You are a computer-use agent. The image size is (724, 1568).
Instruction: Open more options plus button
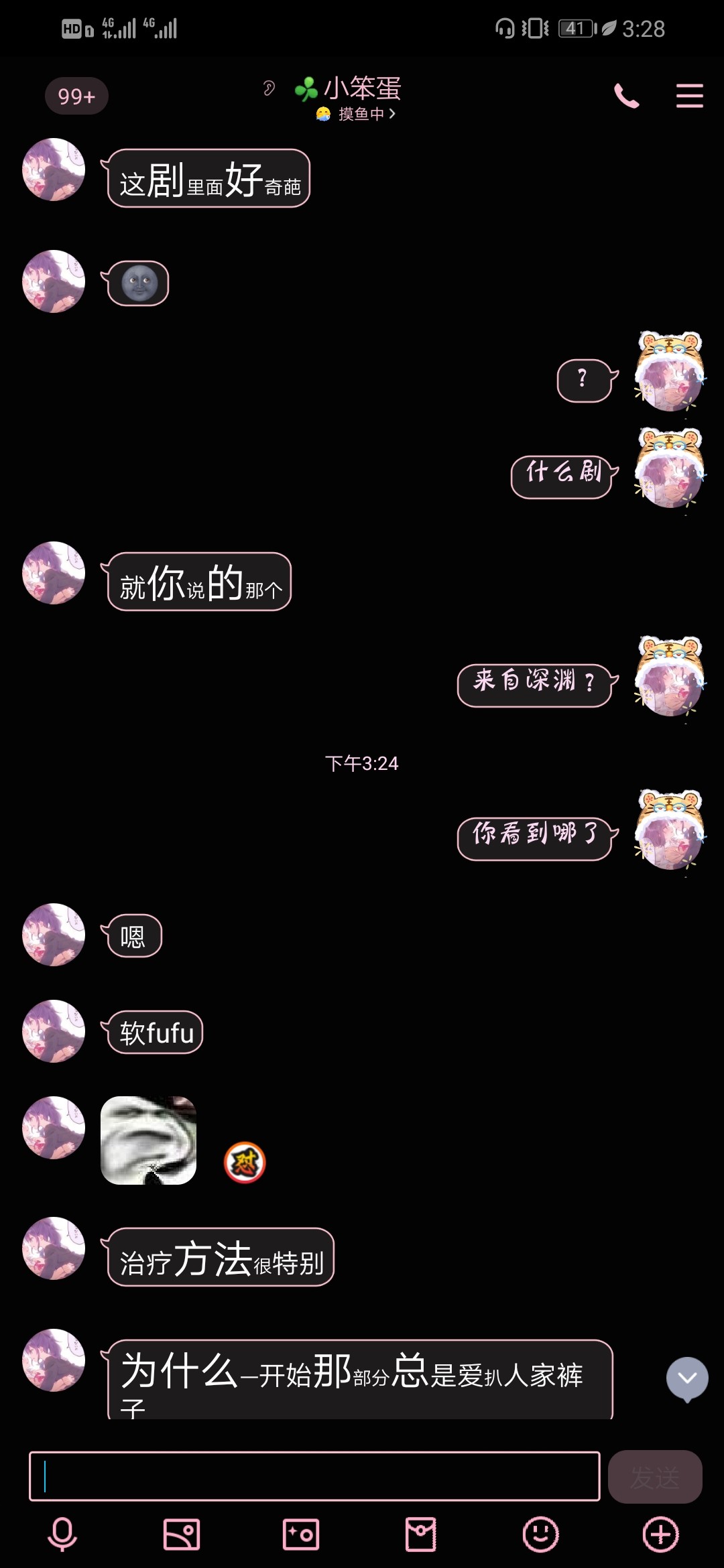click(x=661, y=1534)
